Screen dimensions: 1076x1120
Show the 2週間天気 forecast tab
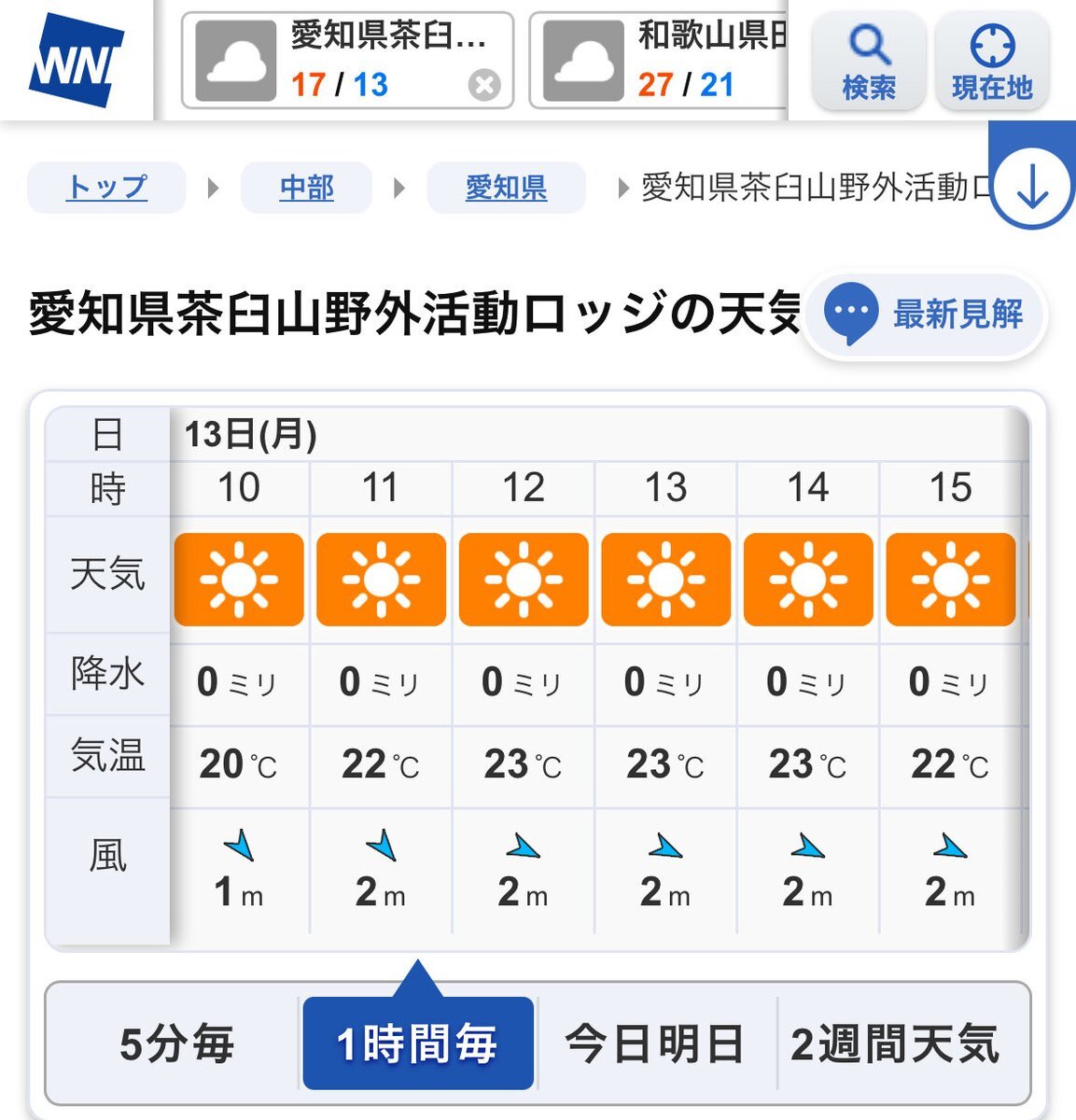tap(896, 1043)
